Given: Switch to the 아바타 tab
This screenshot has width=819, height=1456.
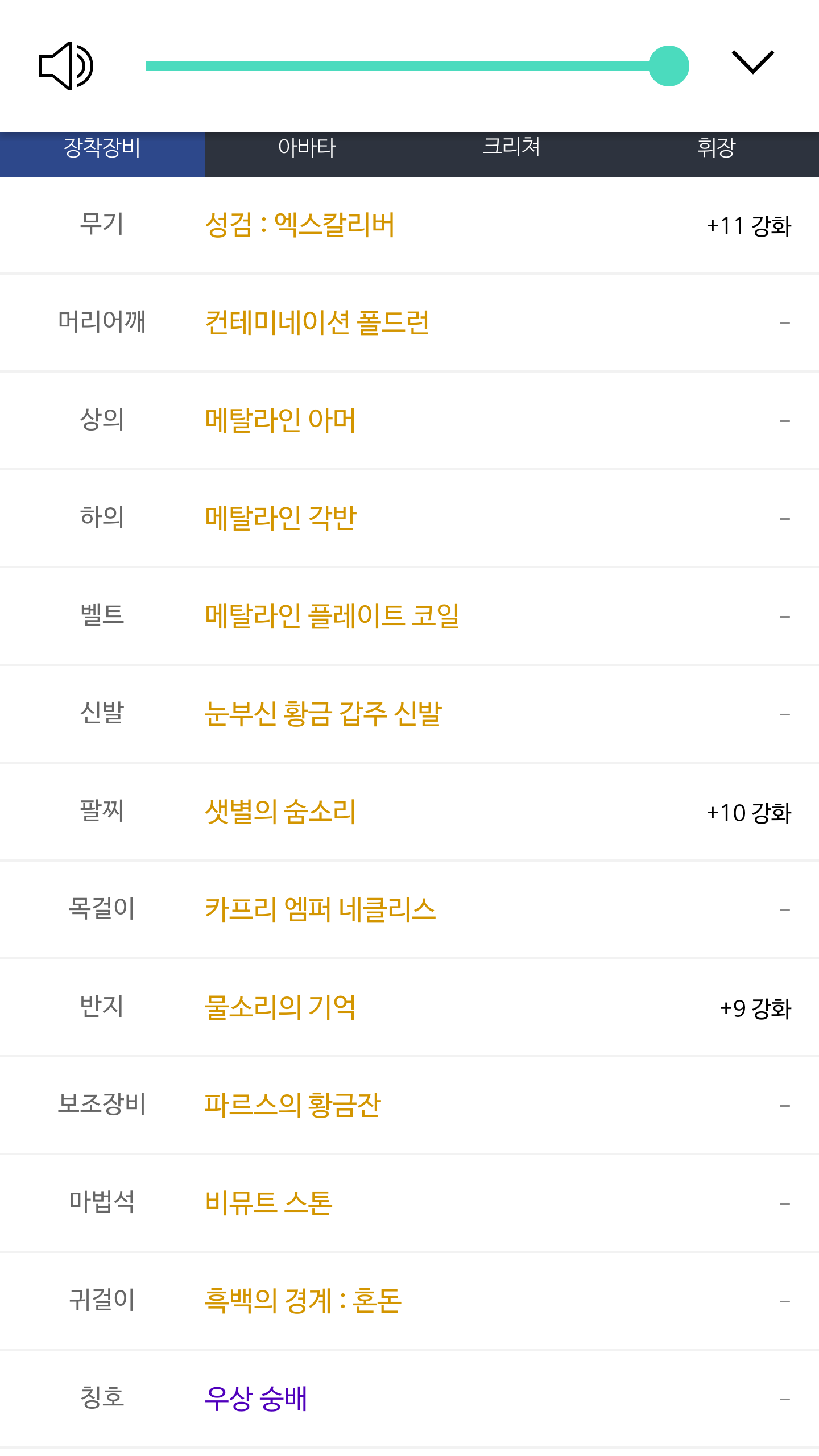Looking at the screenshot, I should [x=307, y=148].
